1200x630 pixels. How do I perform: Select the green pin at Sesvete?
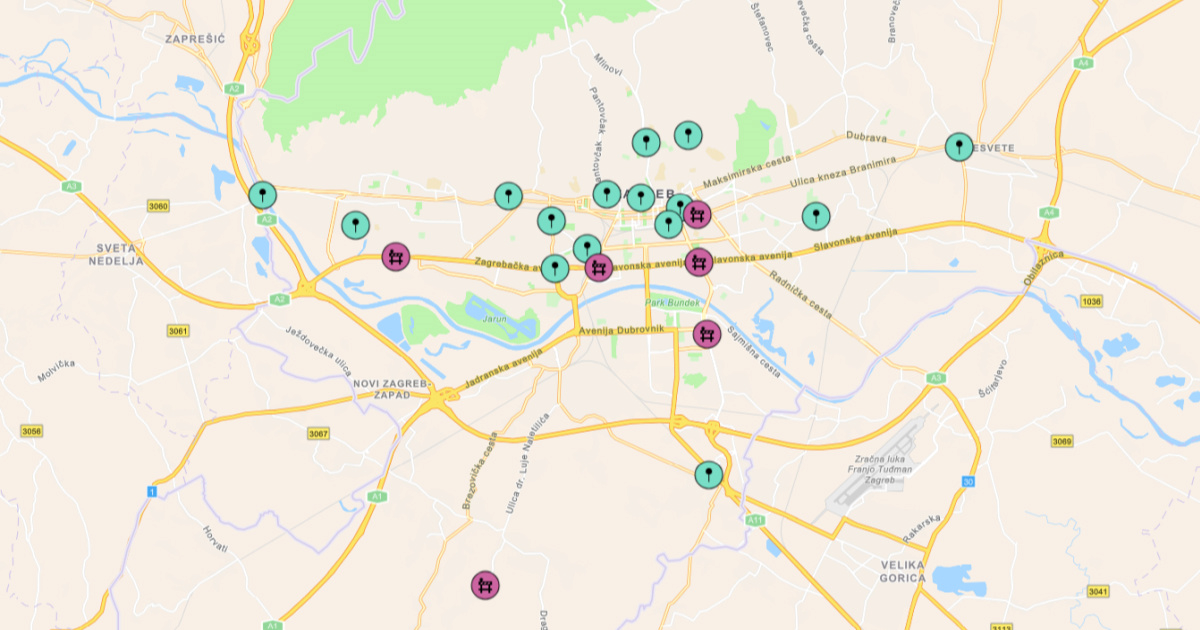click(959, 147)
